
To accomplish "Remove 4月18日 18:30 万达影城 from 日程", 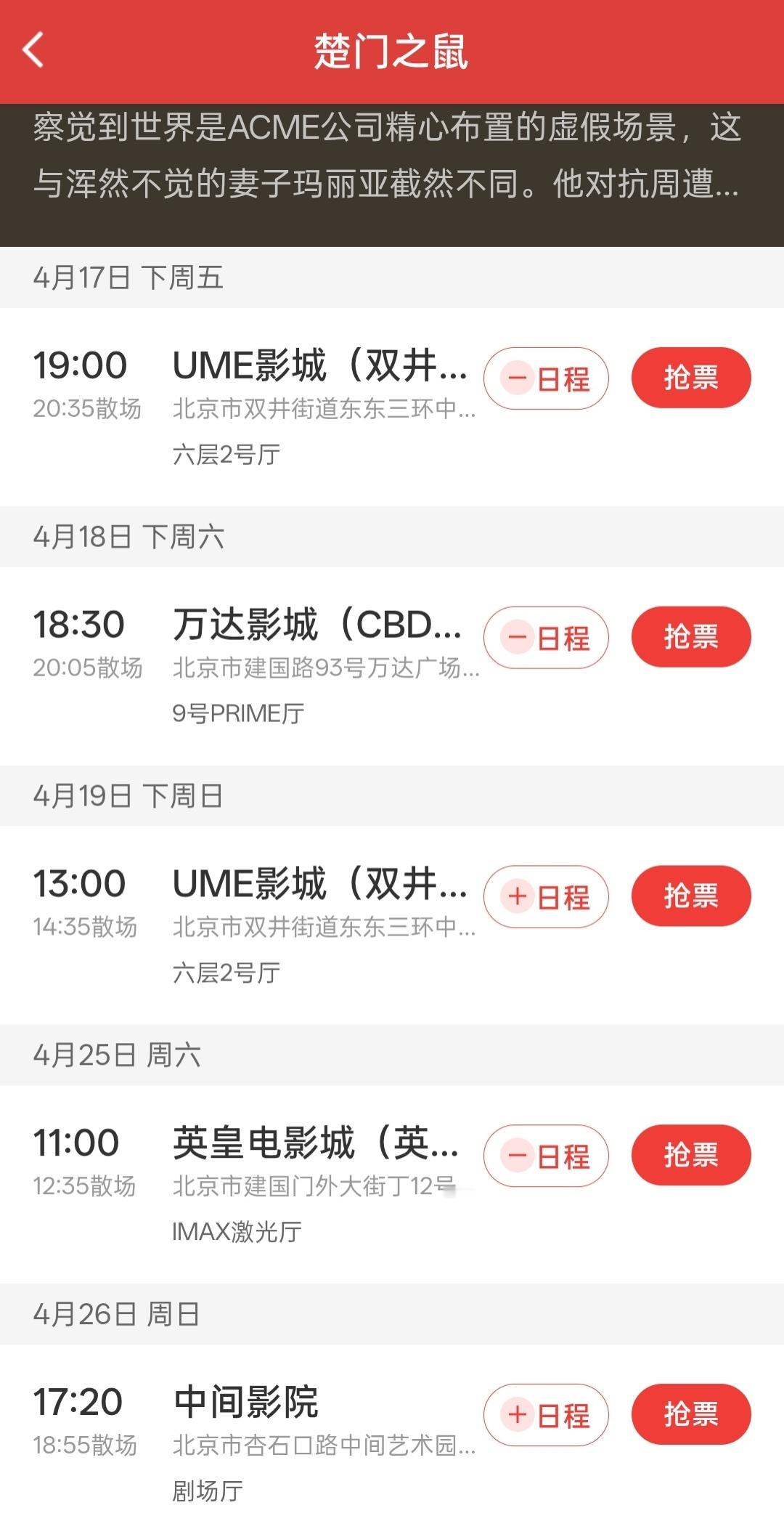I will pyautogui.click(x=546, y=638).
